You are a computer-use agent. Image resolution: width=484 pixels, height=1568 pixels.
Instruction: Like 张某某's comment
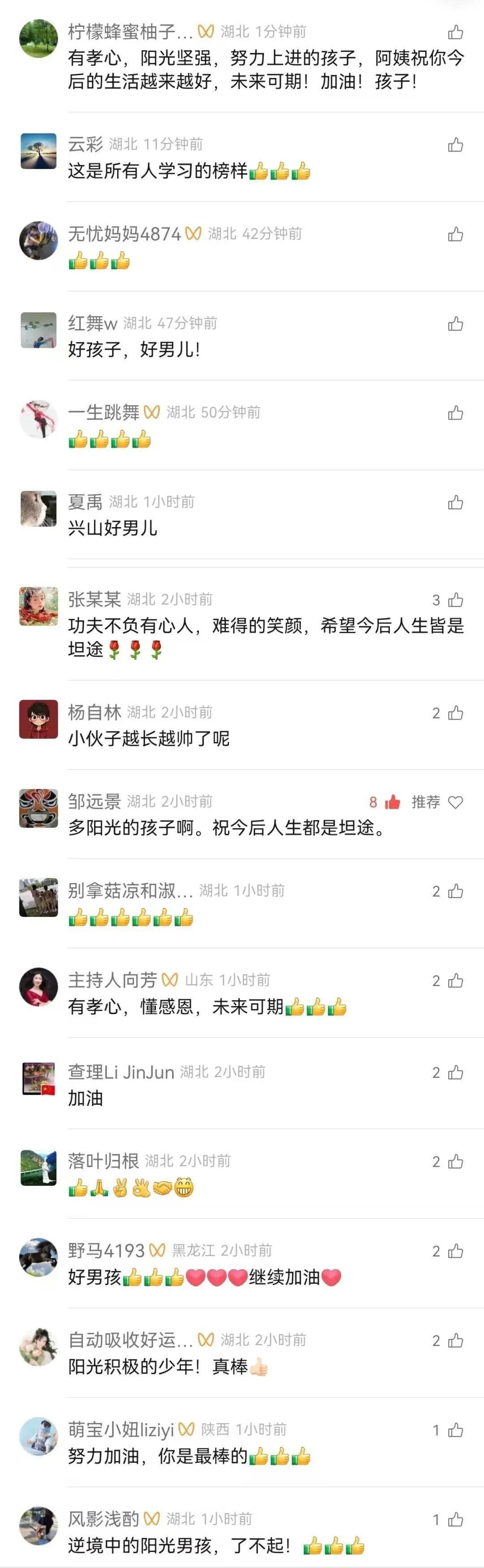(x=455, y=600)
